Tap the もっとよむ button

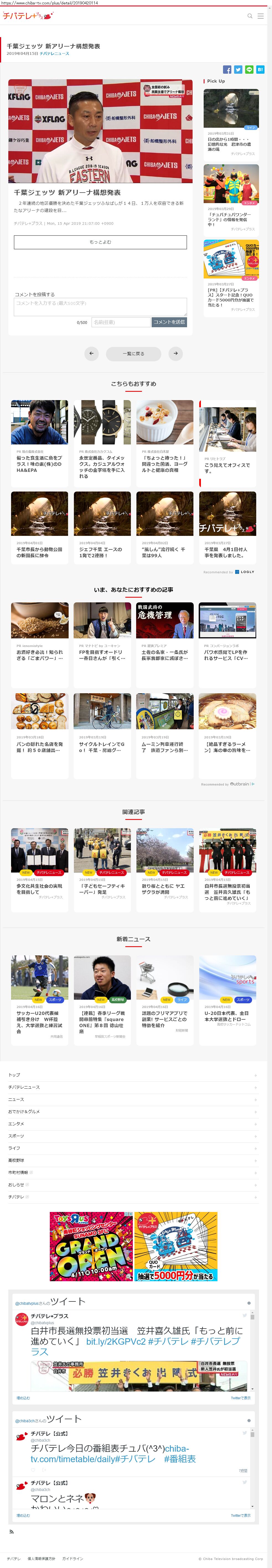point(100,242)
